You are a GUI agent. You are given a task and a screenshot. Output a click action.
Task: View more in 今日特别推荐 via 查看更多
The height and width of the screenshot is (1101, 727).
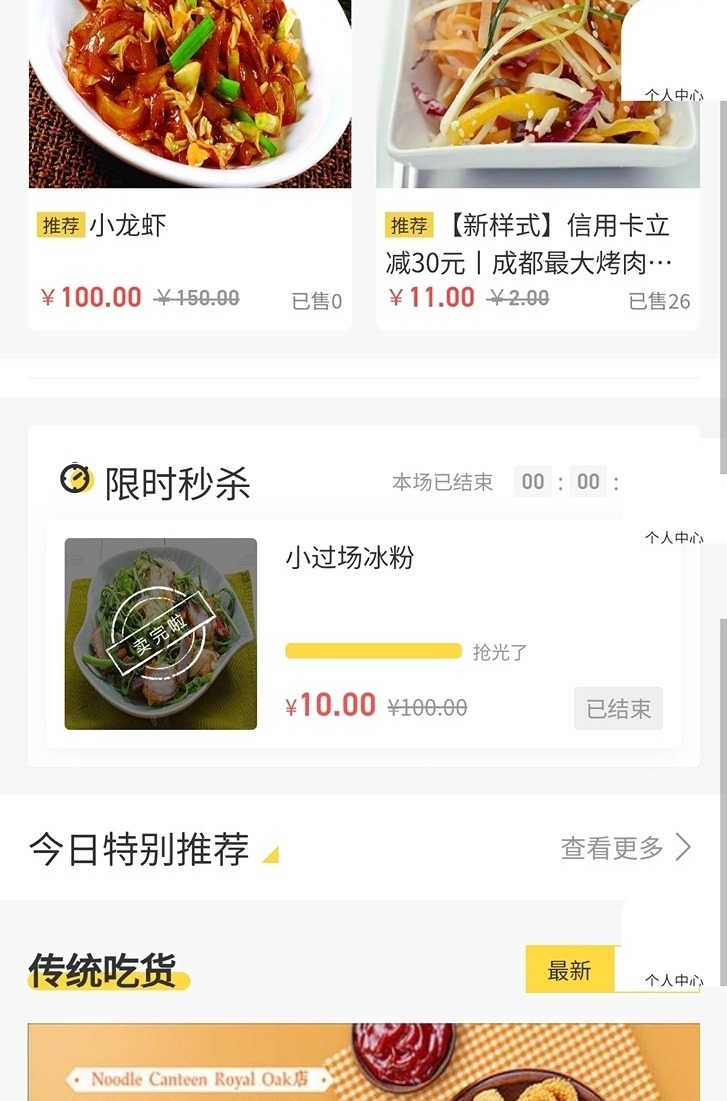pyautogui.click(x=625, y=848)
